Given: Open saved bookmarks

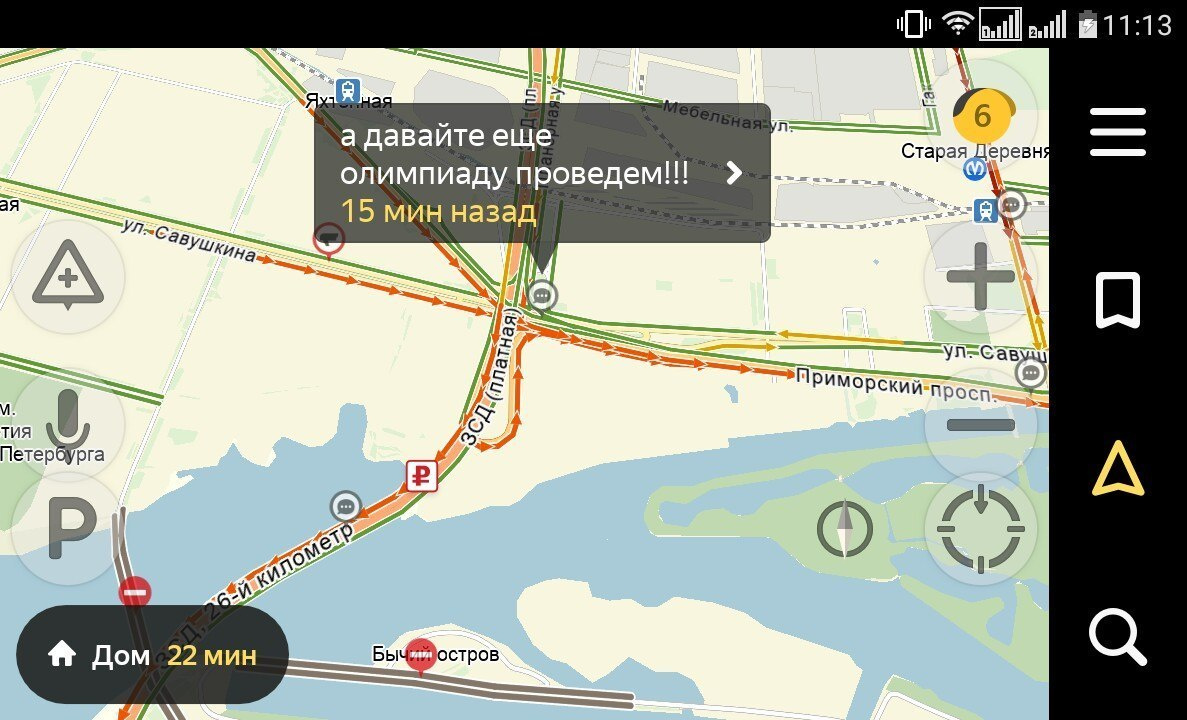Looking at the screenshot, I should tap(1117, 301).
